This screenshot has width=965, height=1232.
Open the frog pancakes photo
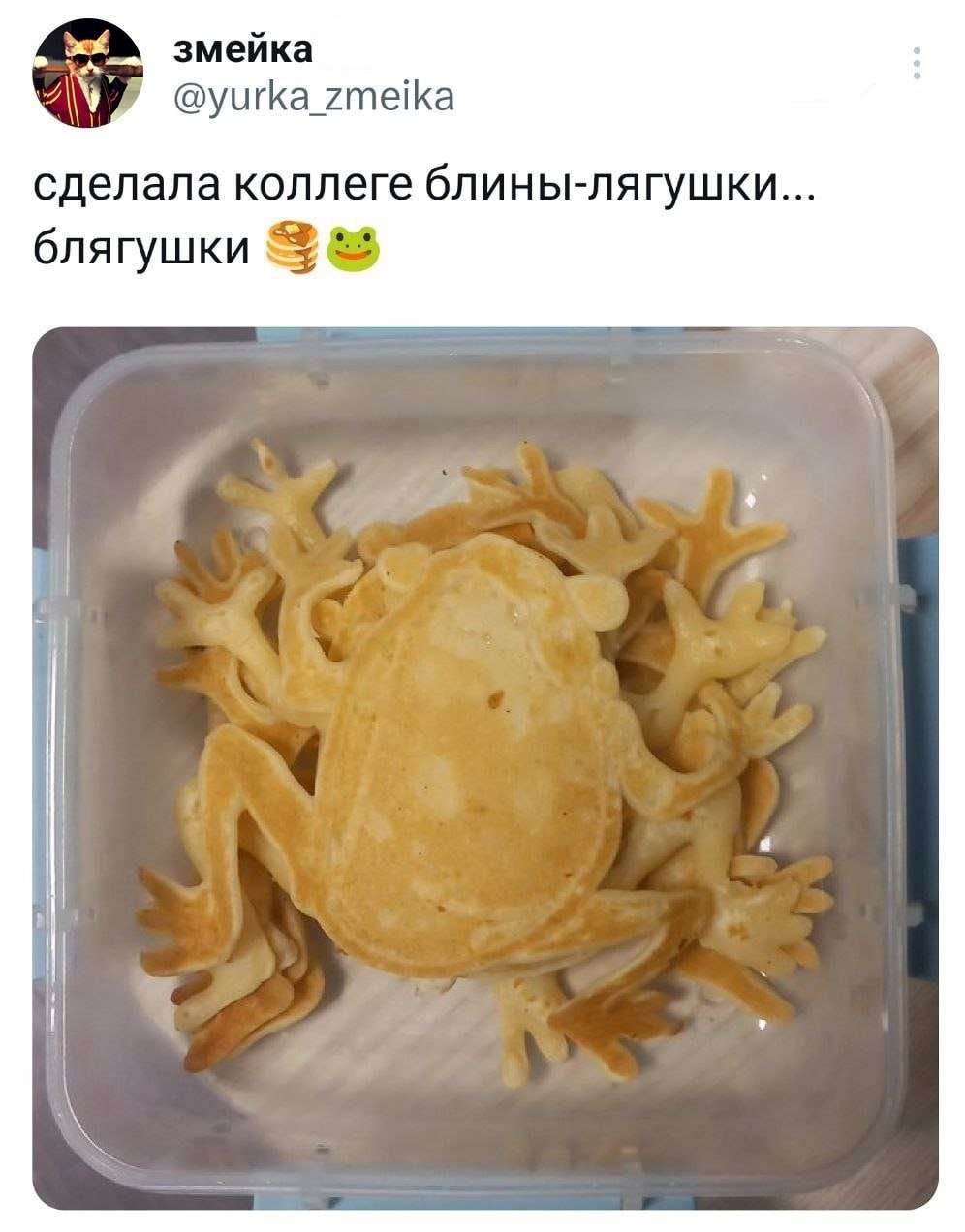[484, 767]
